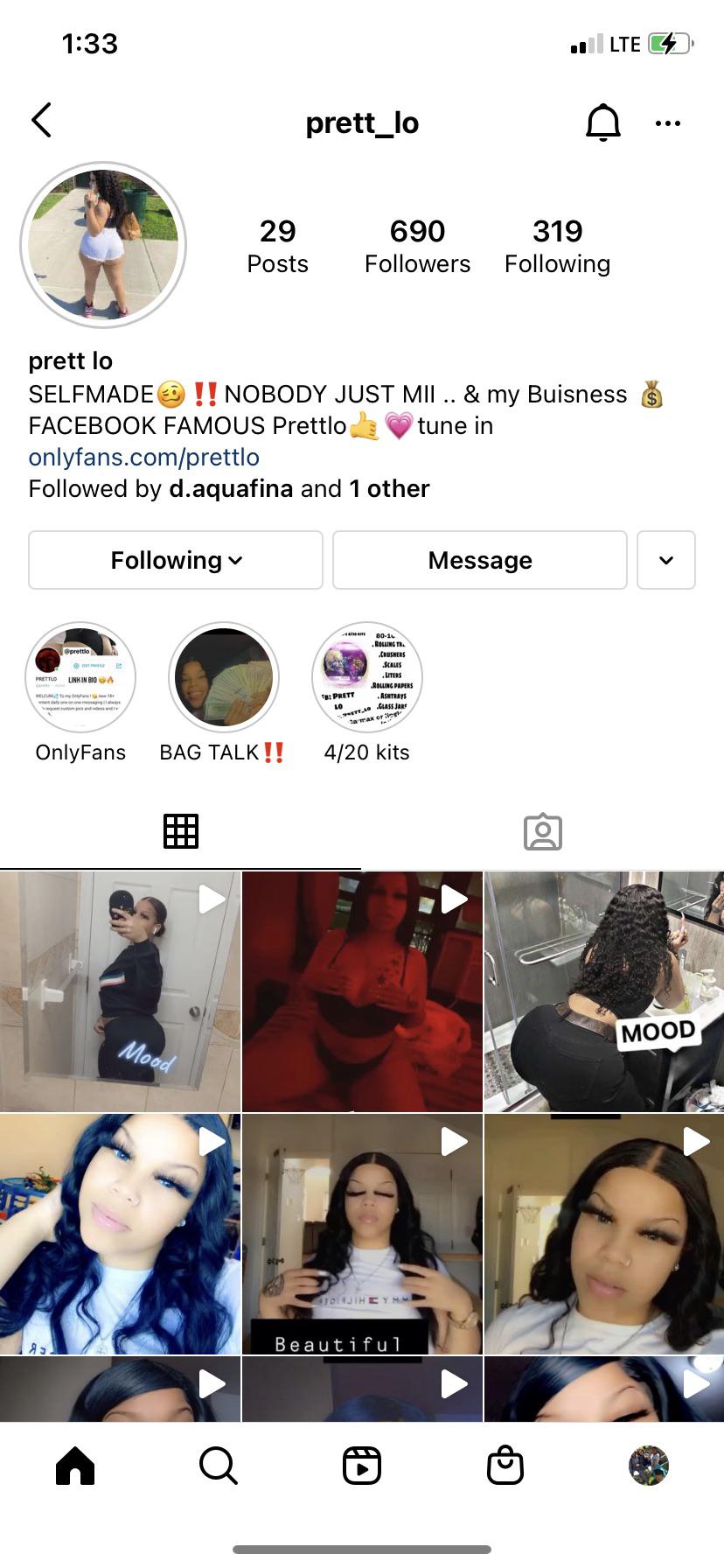
Task: Open the video labeled Beautiful
Action: pyautogui.click(x=362, y=1234)
